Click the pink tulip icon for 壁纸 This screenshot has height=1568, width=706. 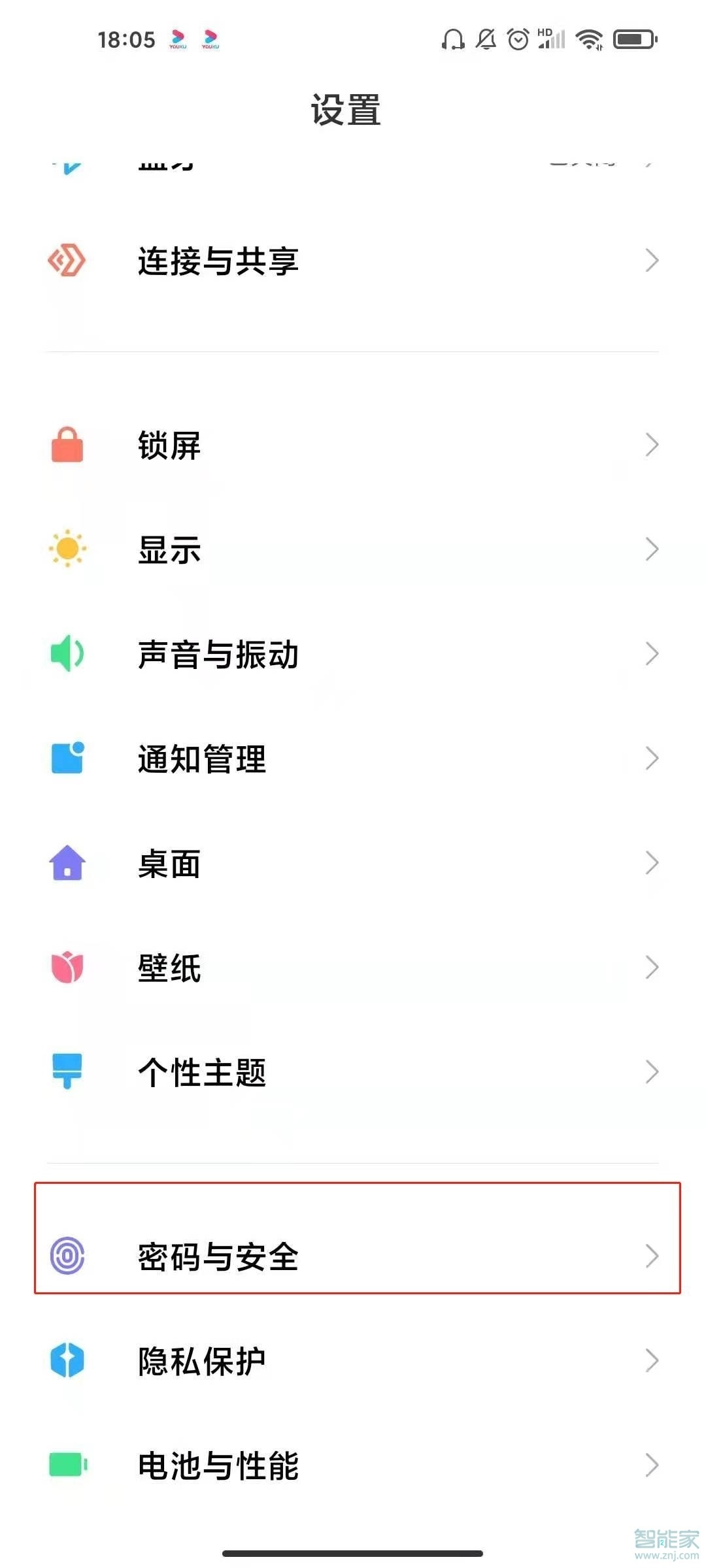click(x=66, y=968)
